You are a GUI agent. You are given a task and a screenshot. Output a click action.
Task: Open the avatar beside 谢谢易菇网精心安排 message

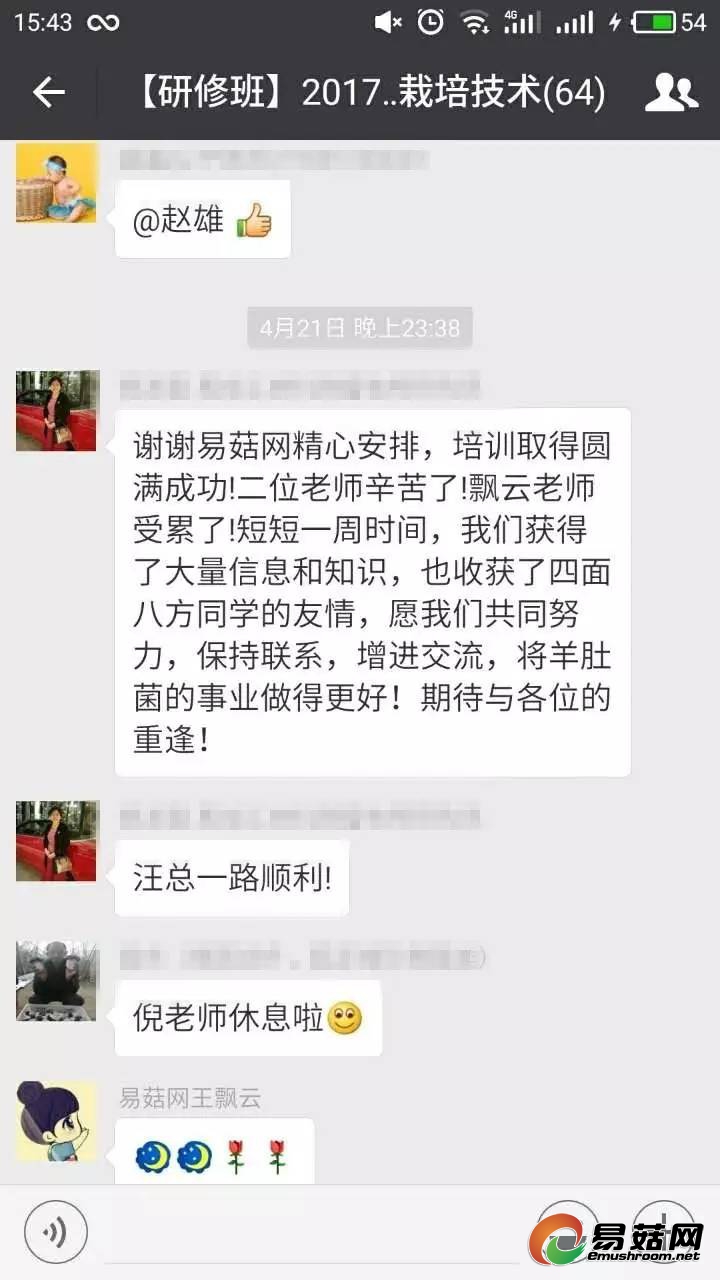[x=56, y=411]
